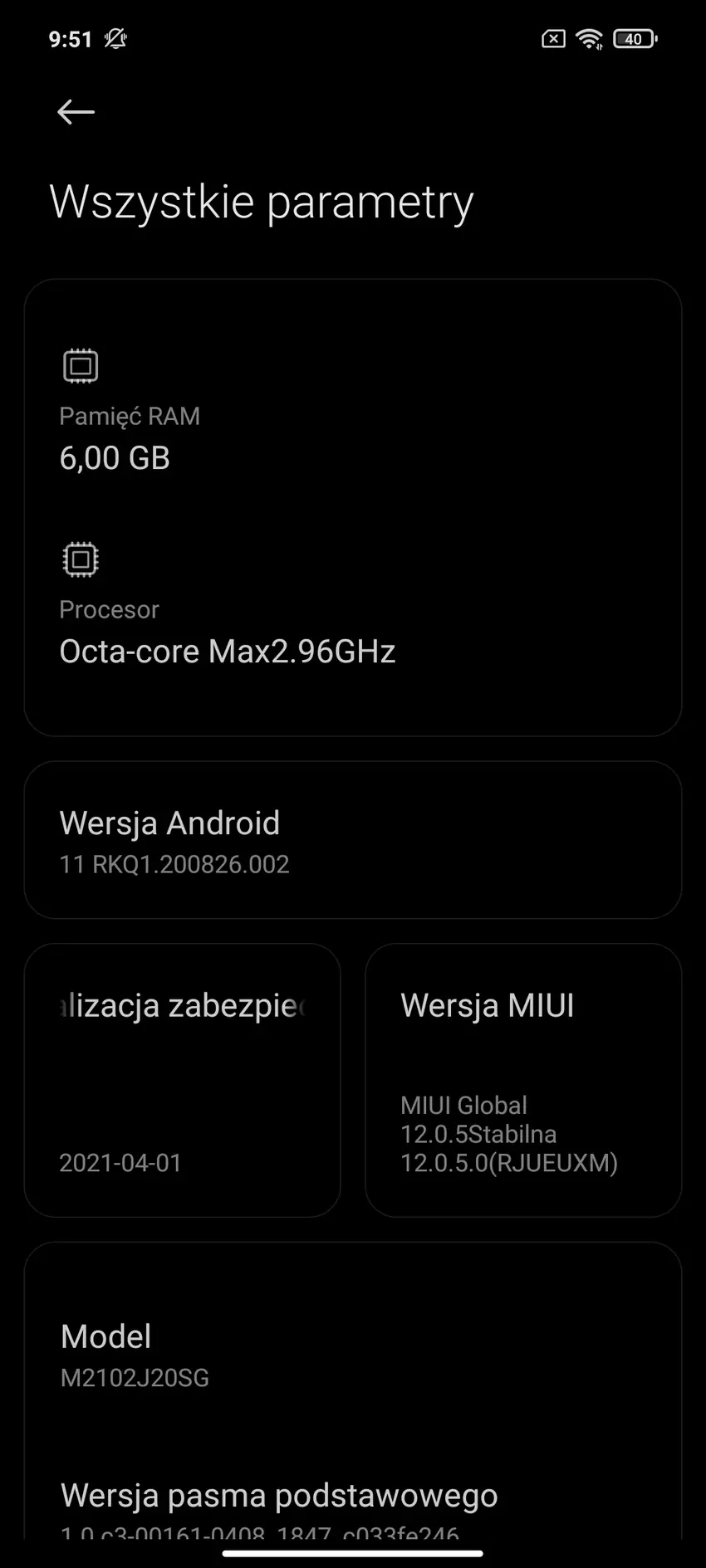The height and width of the screenshot is (1568, 706).
Task: Tap the Wersja Android card
Action: click(352, 840)
